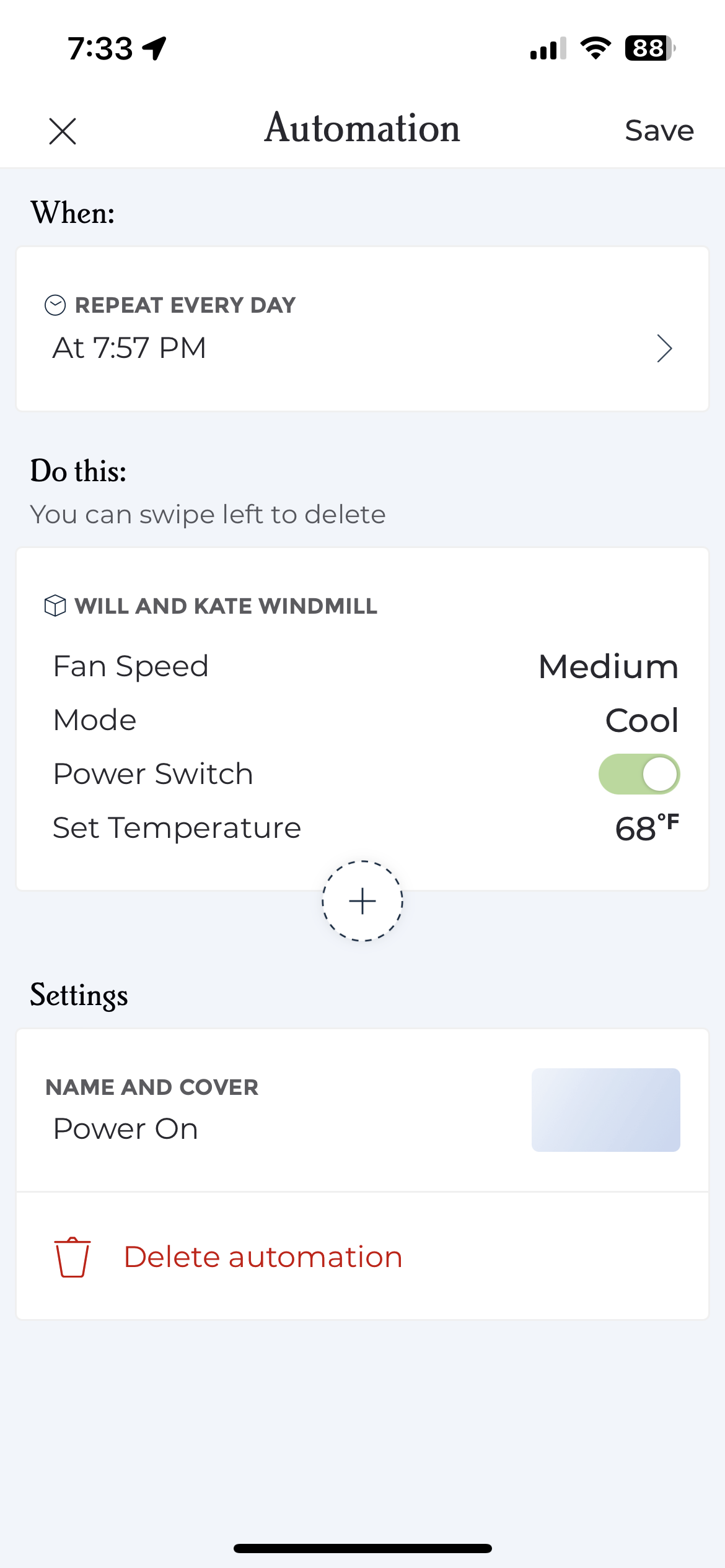Tap the battery indicator showing 88
Viewport: 725px width, 1568px height.
(x=649, y=48)
